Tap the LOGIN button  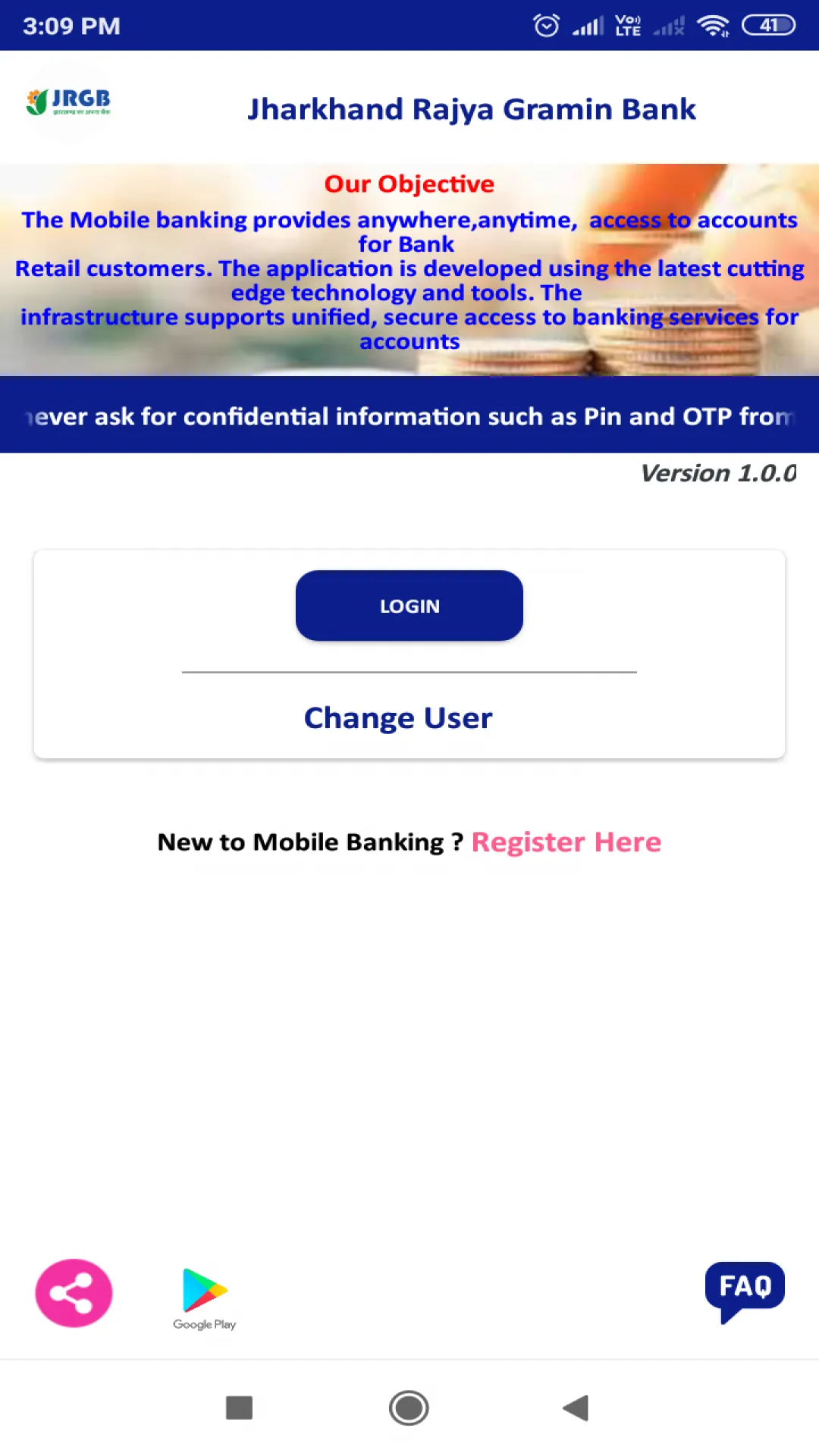pyautogui.click(x=409, y=606)
